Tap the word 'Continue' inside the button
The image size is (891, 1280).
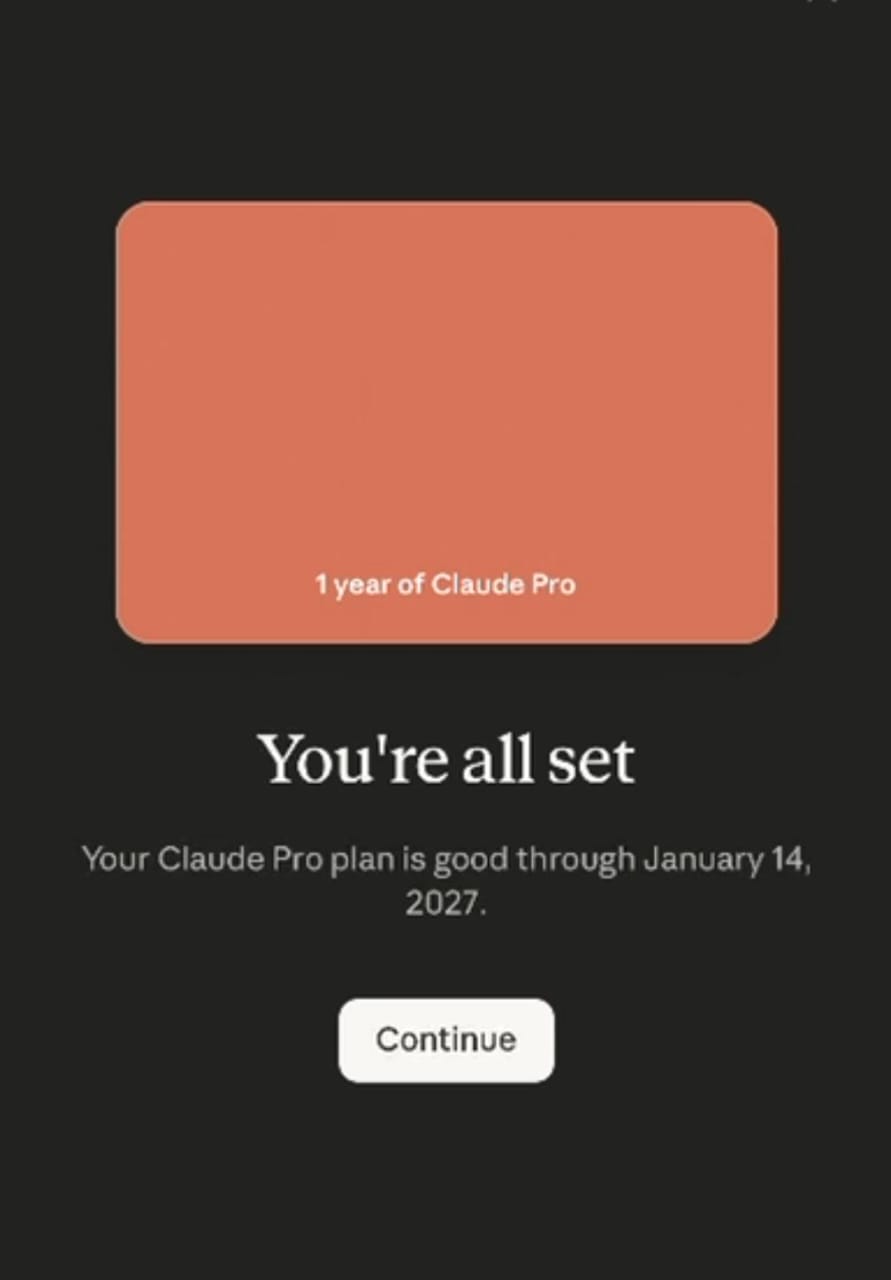[x=446, y=1040]
